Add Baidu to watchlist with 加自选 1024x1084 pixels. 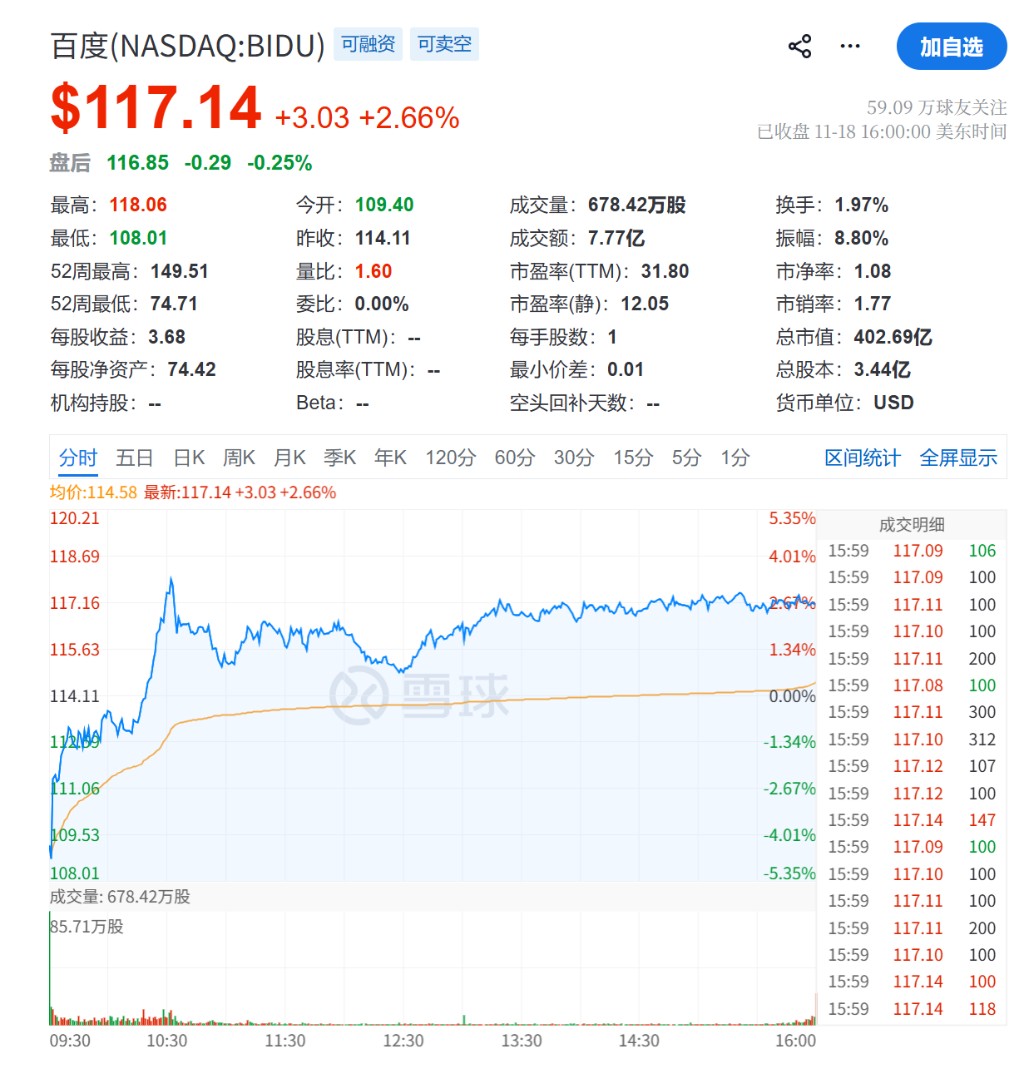951,46
